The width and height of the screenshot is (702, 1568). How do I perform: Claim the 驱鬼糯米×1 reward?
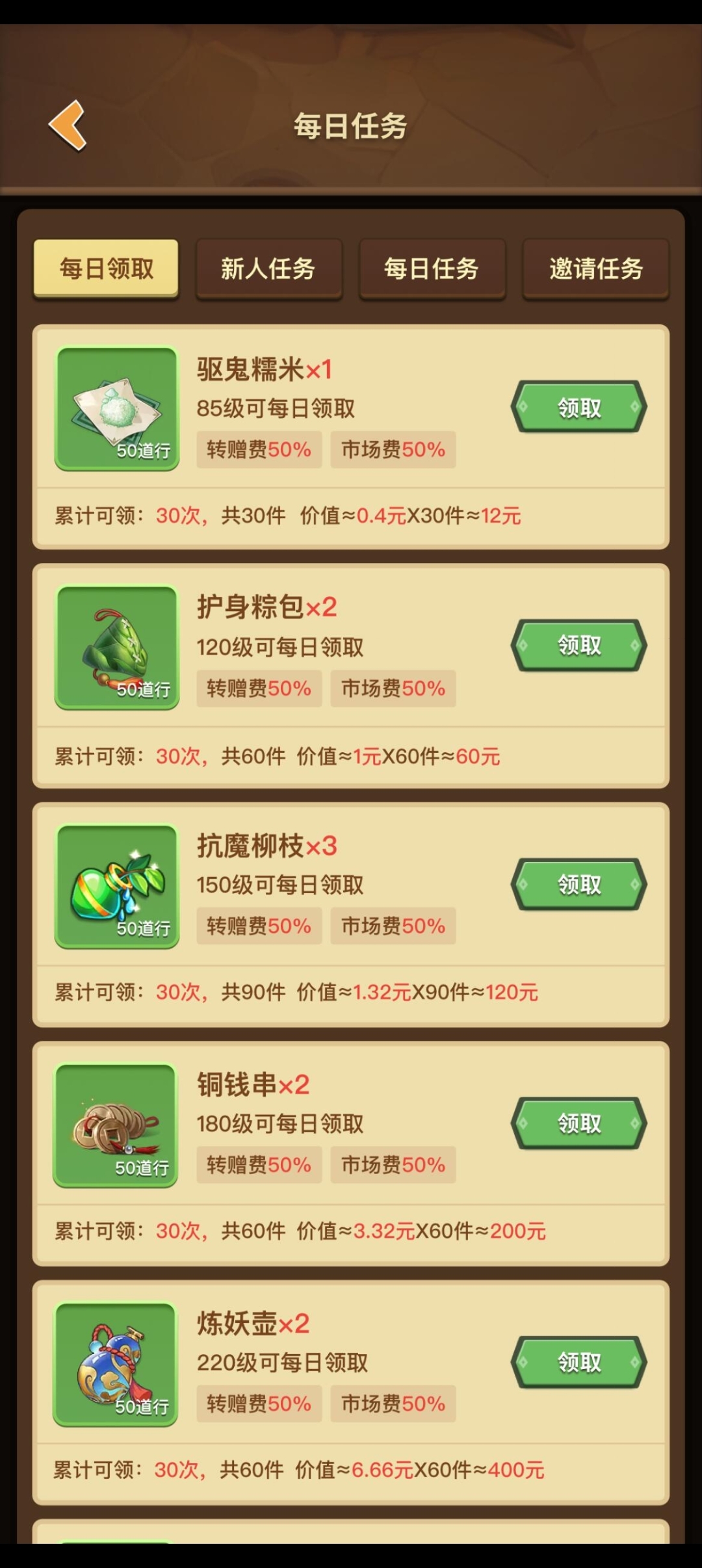tap(578, 408)
